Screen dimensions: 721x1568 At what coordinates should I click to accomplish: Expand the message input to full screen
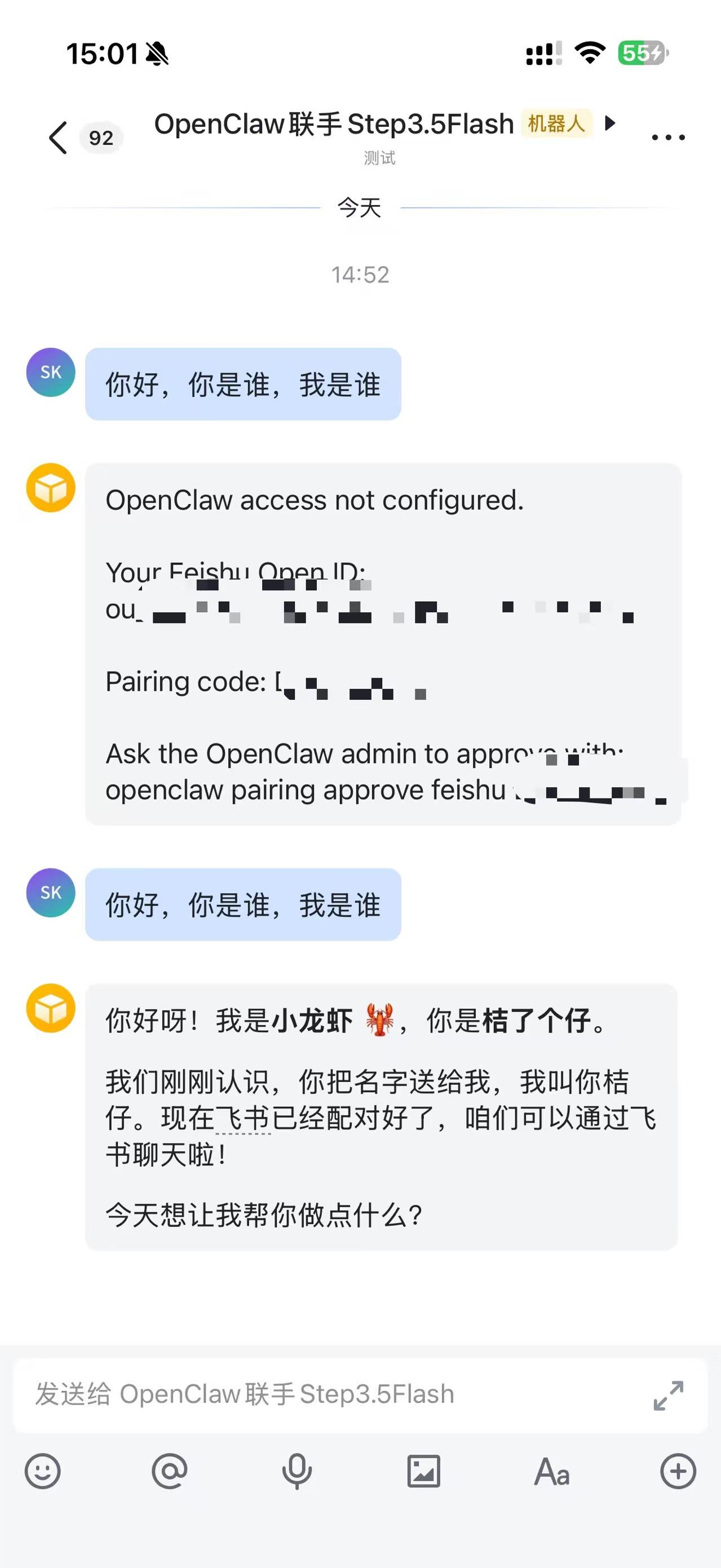pos(668,1395)
